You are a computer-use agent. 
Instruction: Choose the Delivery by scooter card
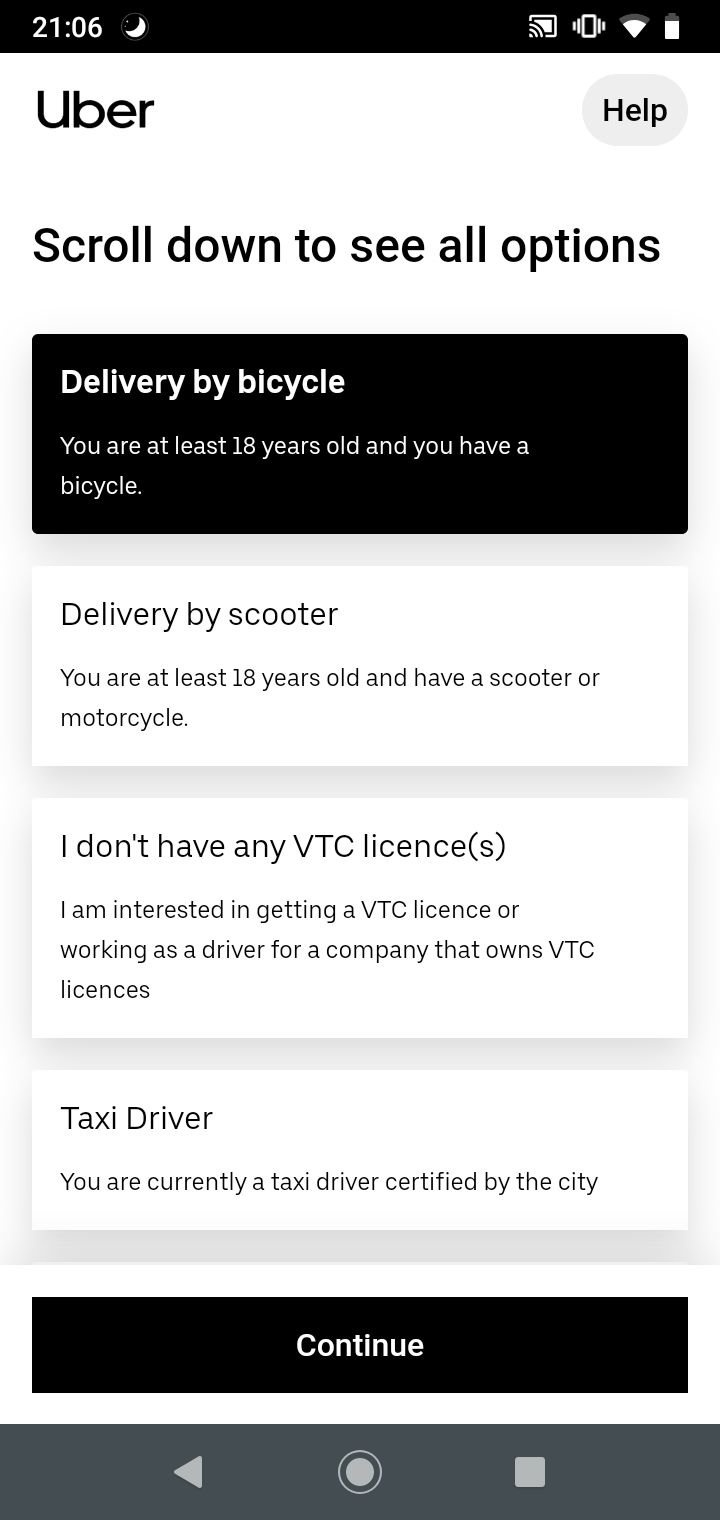[x=360, y=666]
